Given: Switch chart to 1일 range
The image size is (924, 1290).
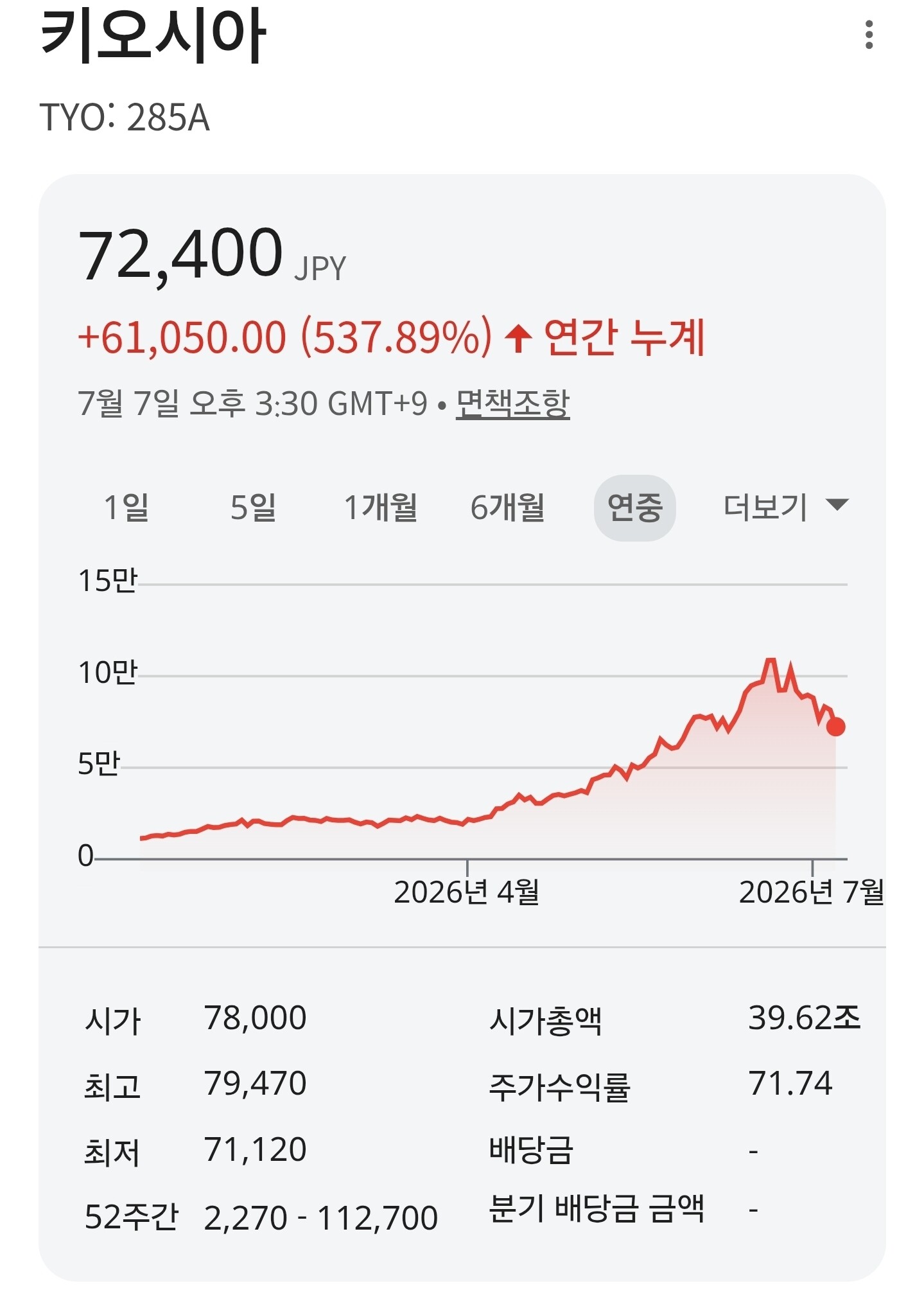Looking at the screenshot, I should [x=126, y=508].
